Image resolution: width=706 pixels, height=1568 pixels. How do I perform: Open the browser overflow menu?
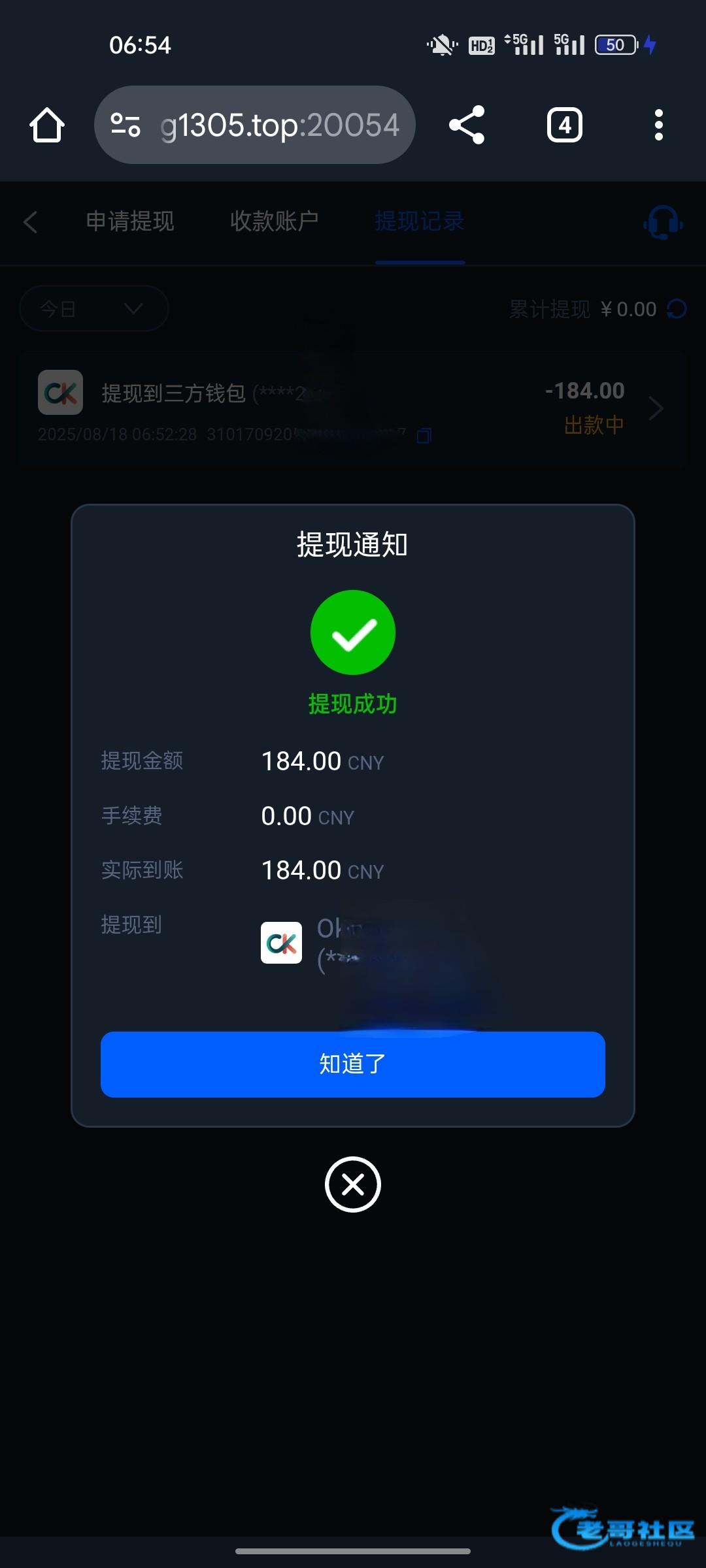coord(658,125)
